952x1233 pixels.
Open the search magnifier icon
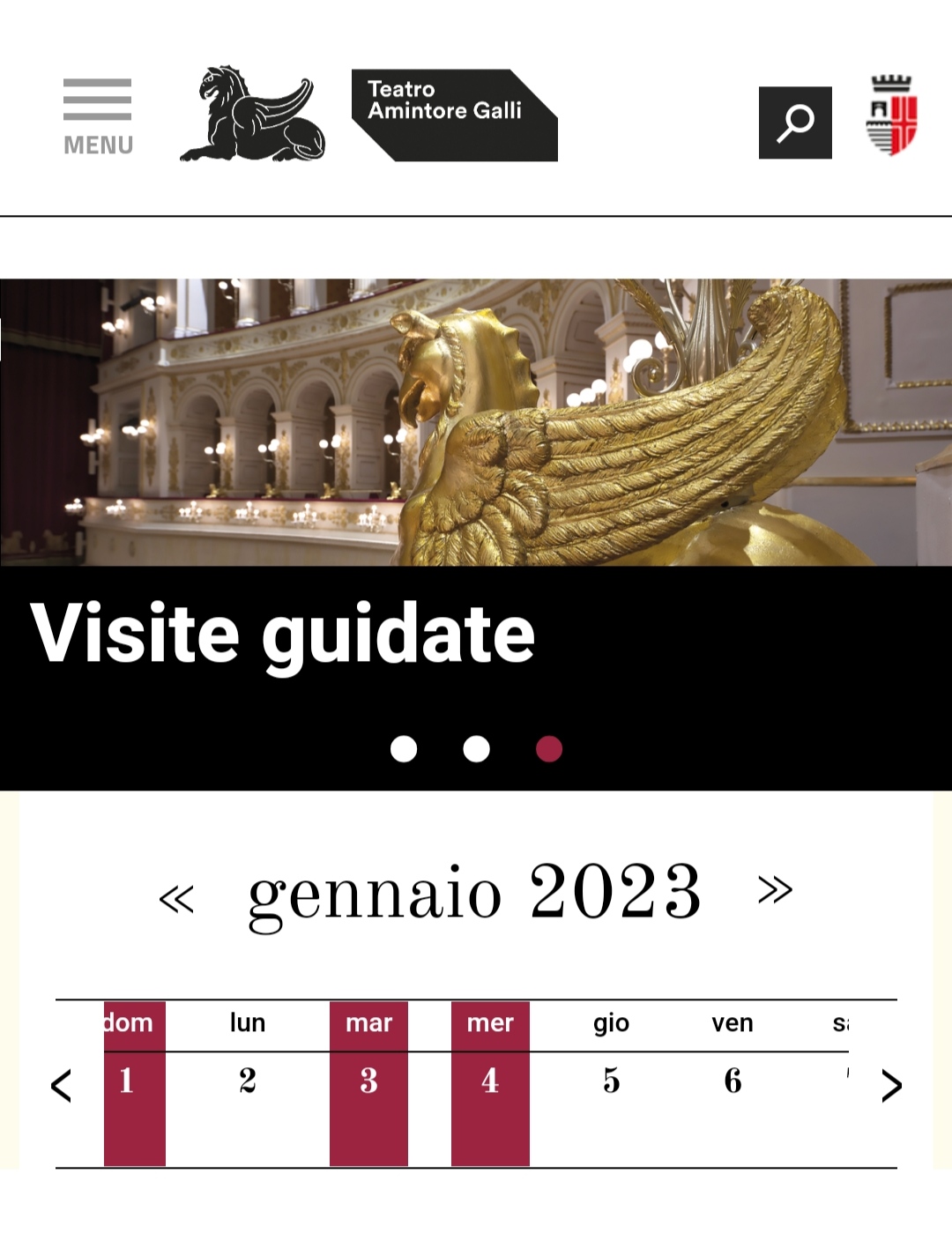pos(795,123)
